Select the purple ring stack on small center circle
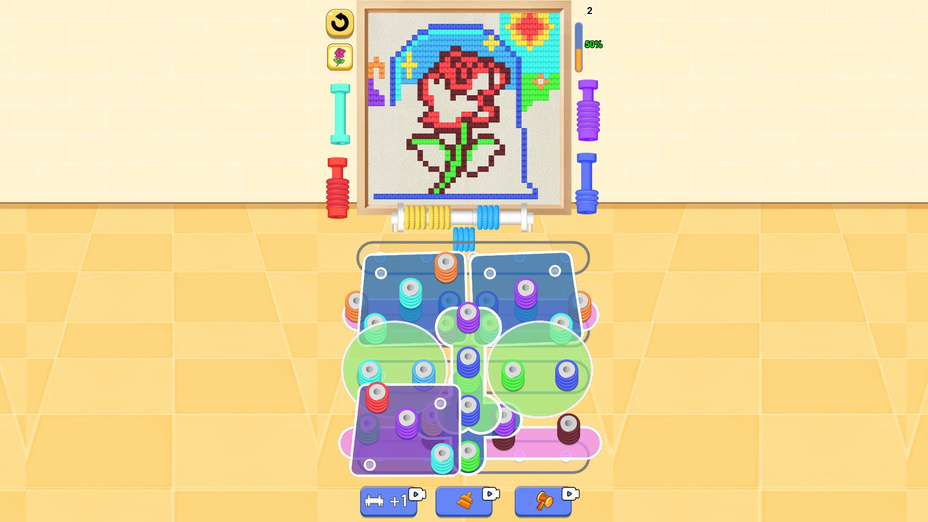The width and height of the screenshot is (928, 522). 468,318
